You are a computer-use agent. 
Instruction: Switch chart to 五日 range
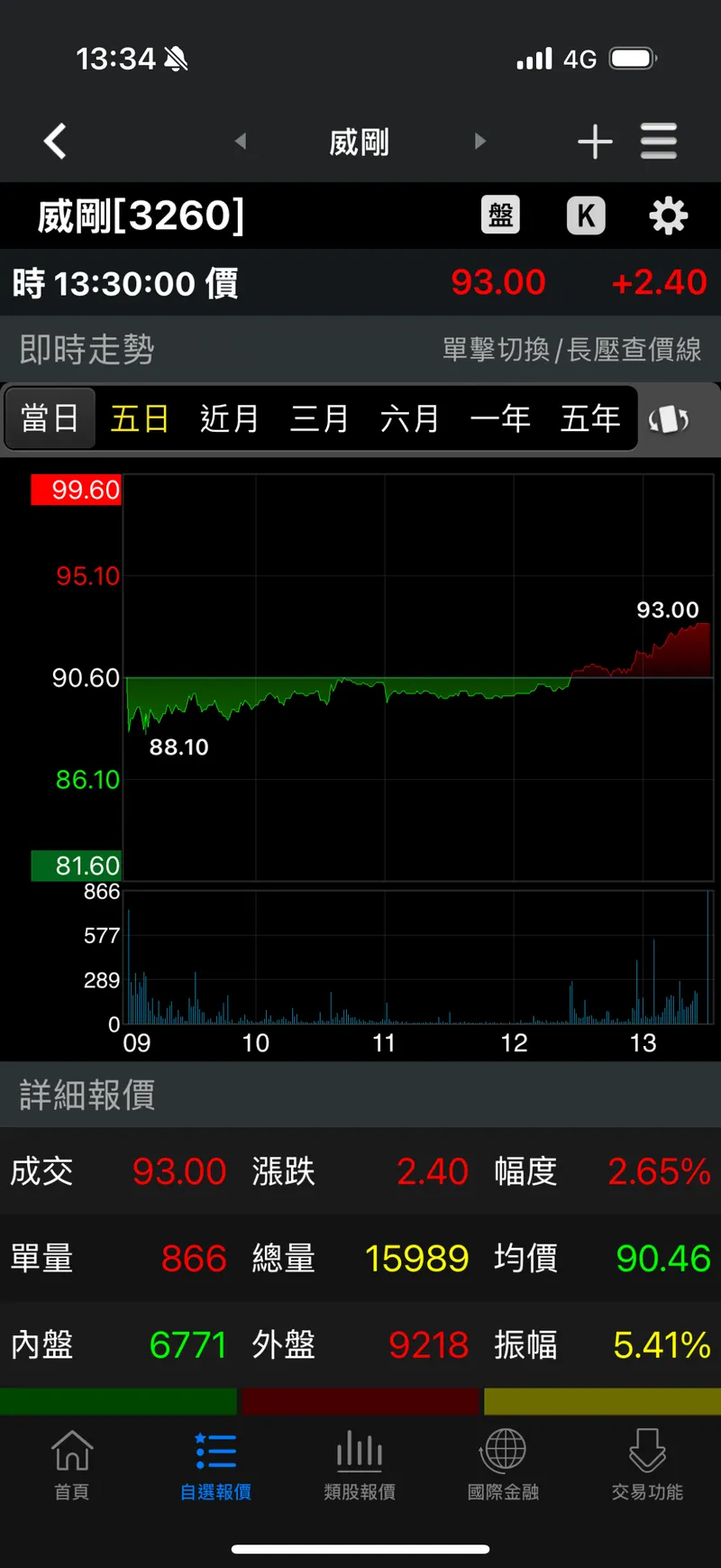coord(140,418)
